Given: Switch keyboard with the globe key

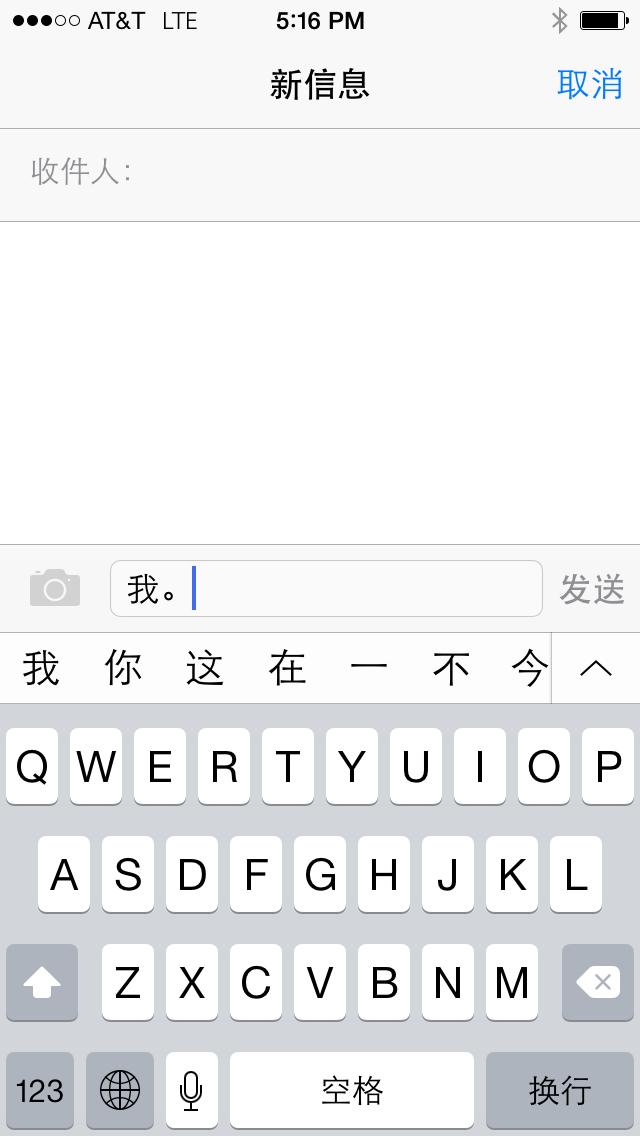Looking at the screenshot, I should [x=120, y=1090].
